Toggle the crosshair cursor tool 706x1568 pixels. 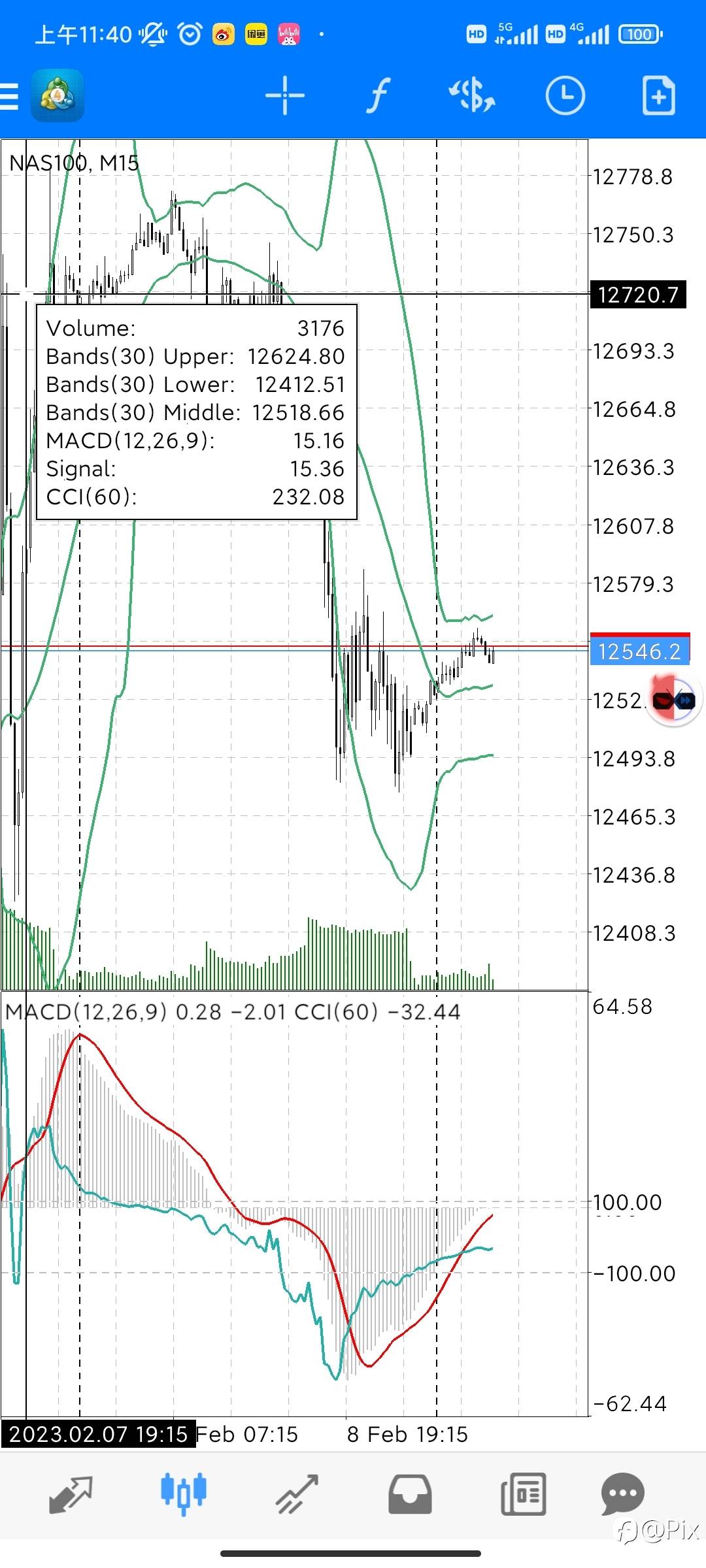tap(285, 96)
